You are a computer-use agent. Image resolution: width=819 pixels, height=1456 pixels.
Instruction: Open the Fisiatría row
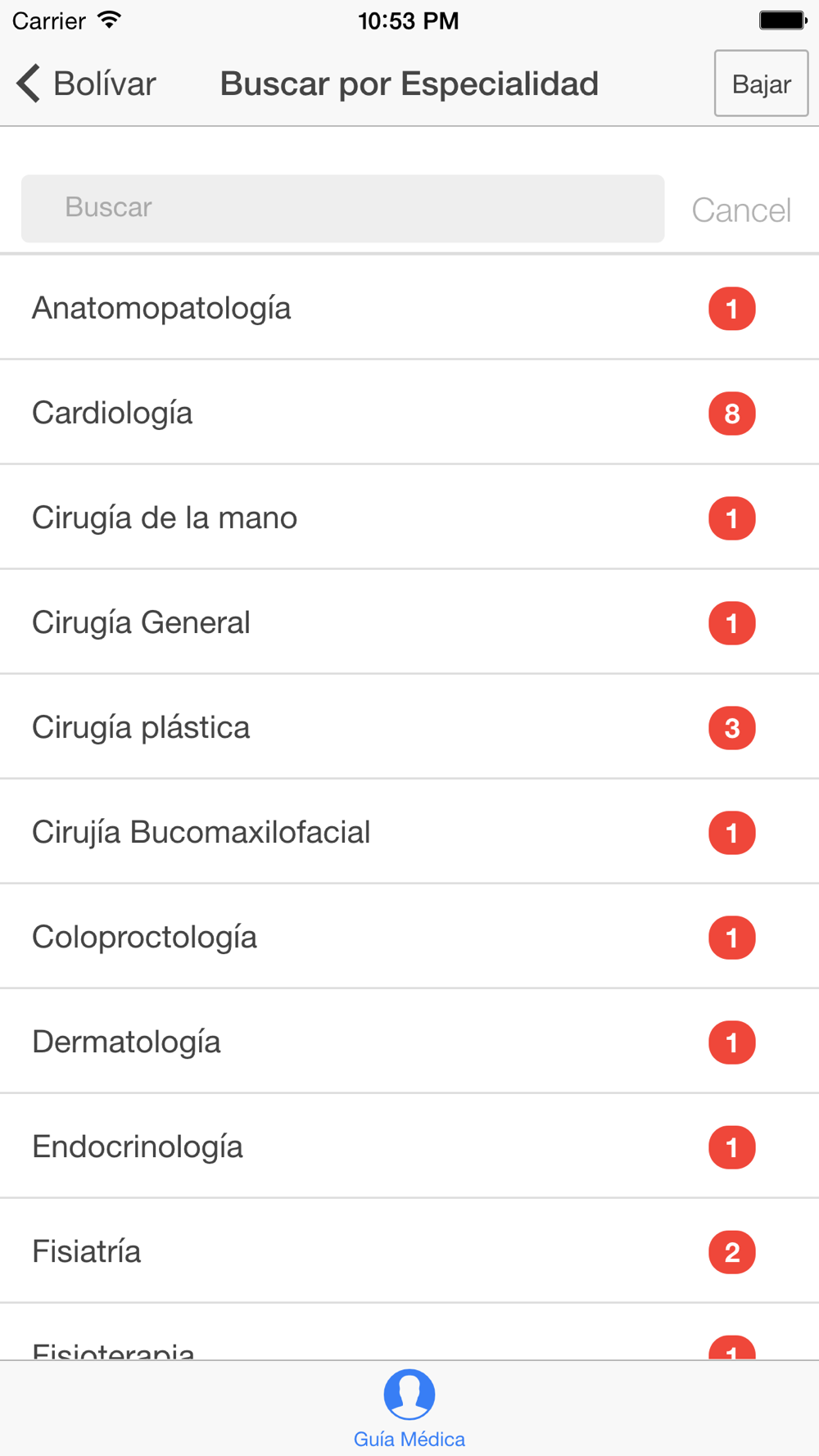409,1251
